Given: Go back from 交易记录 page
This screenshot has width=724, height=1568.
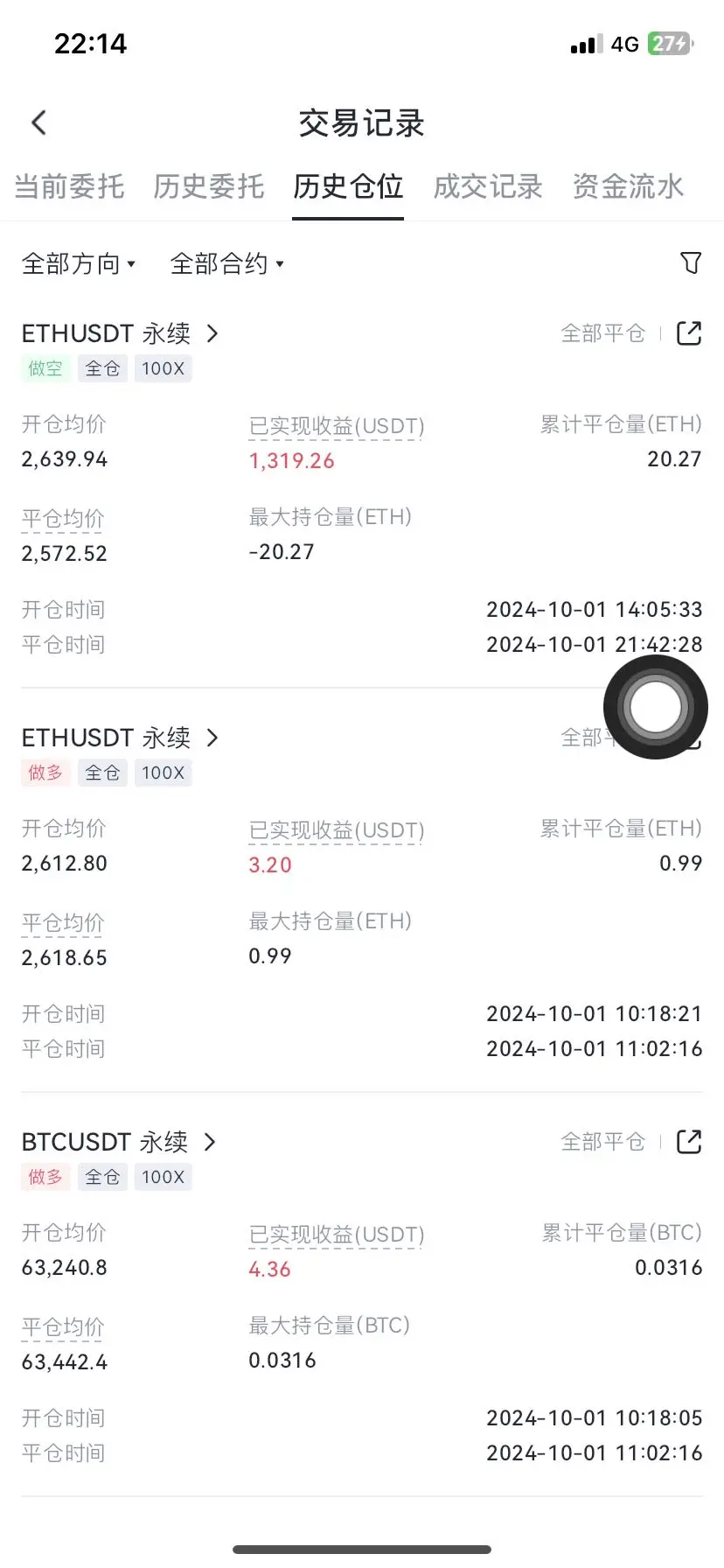Looking at the screenshot, I should [39, 122].
